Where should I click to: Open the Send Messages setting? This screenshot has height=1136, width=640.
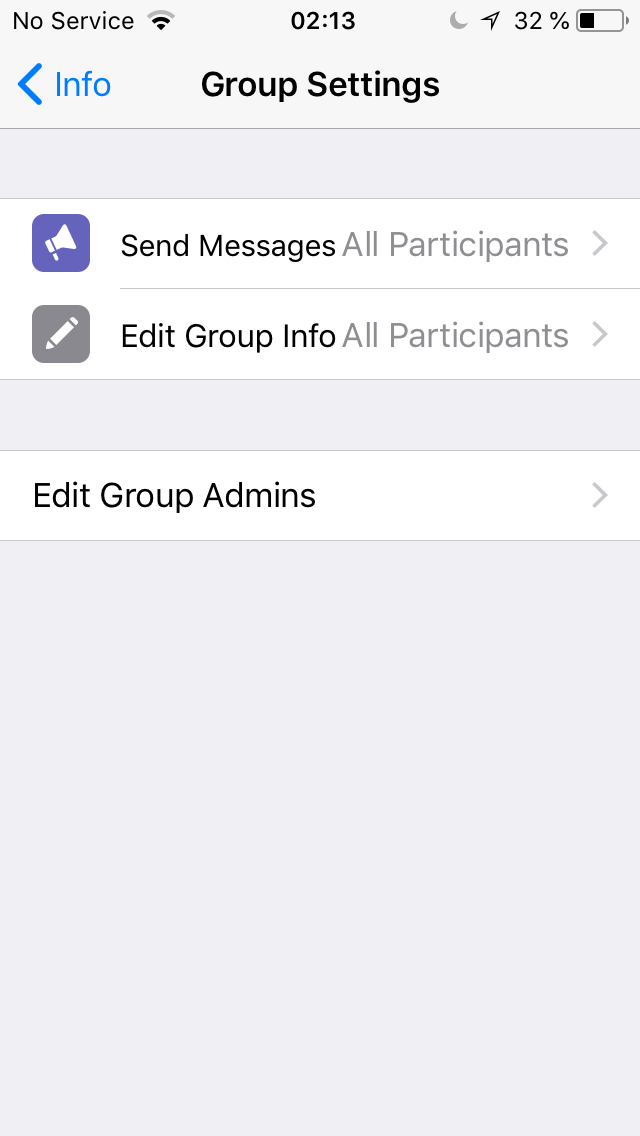pos(320,244)
